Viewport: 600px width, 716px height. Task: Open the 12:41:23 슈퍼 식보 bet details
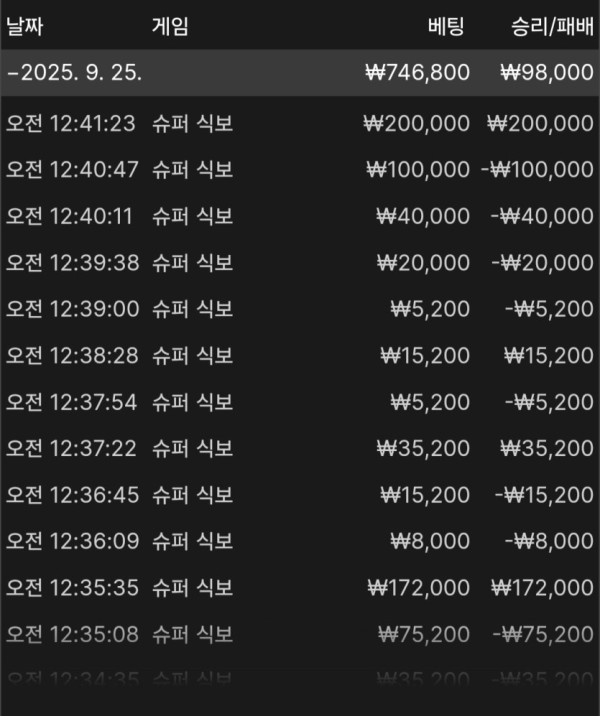pos(300,123)
